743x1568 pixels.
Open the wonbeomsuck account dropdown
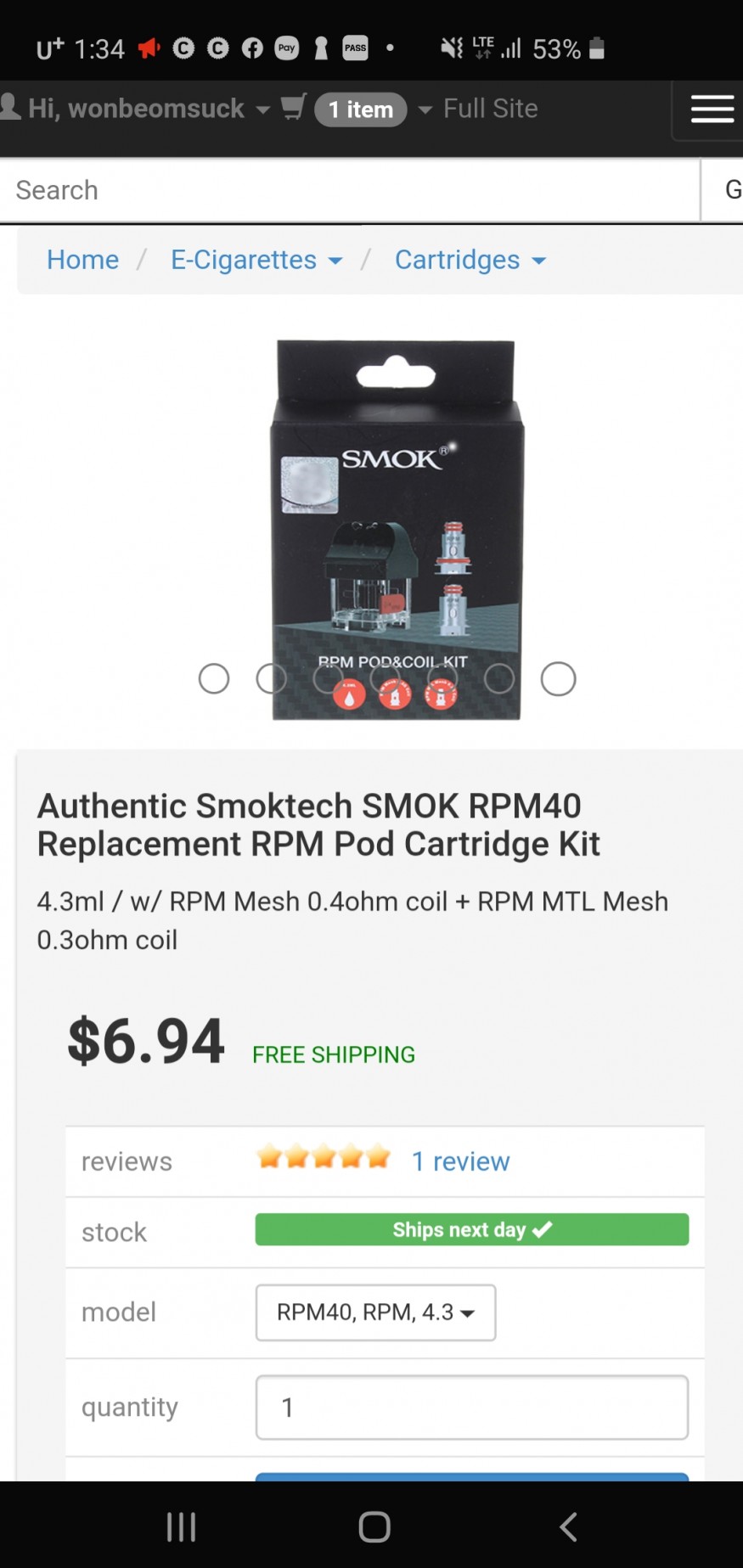click(136, 109)
